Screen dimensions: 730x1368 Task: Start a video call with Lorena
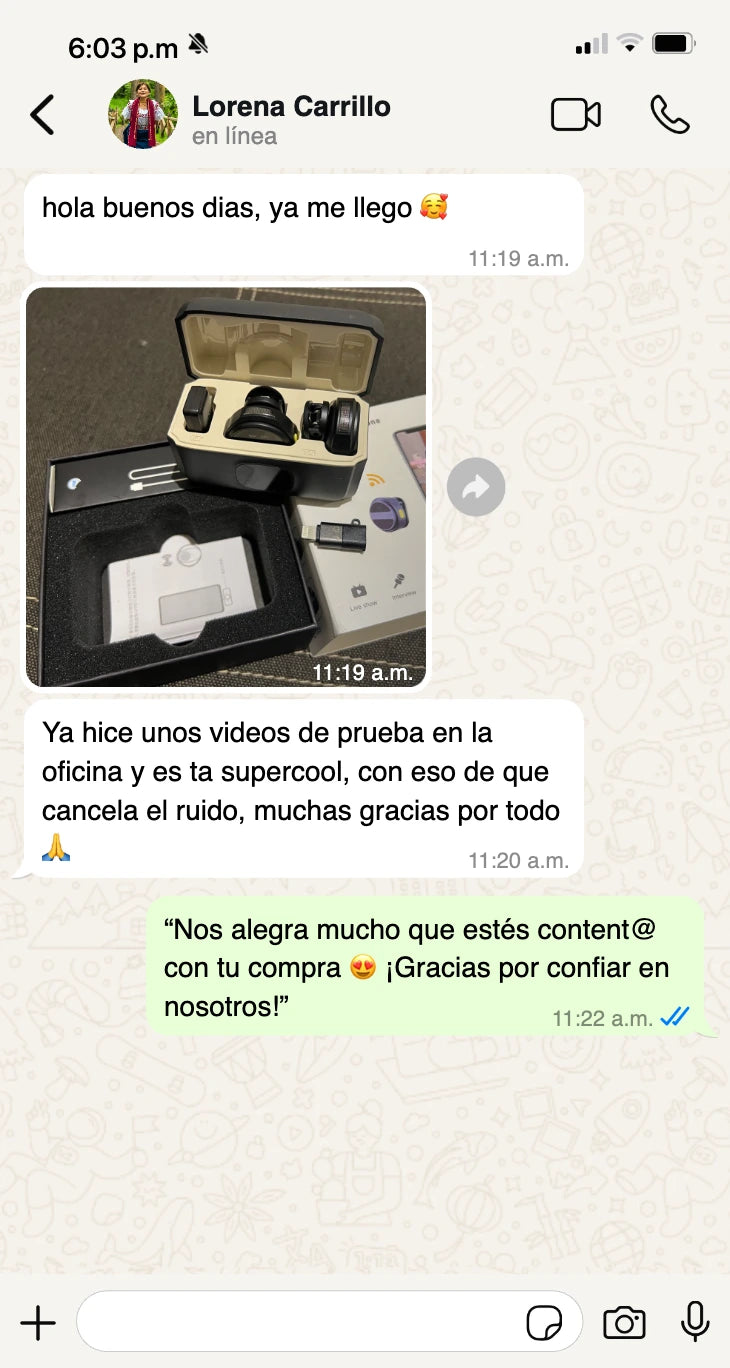(576, 115)
